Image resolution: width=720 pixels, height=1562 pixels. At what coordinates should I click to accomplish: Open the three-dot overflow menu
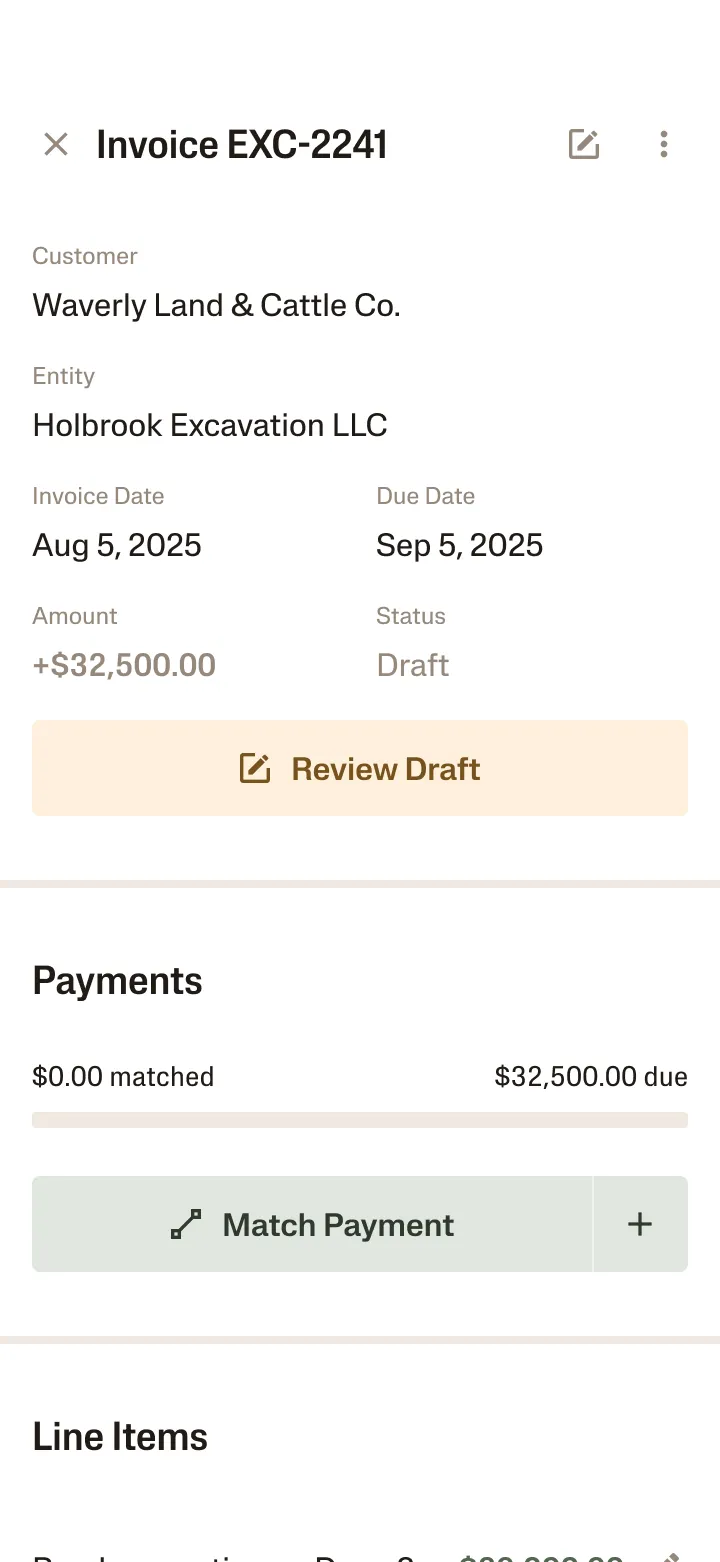663,144
